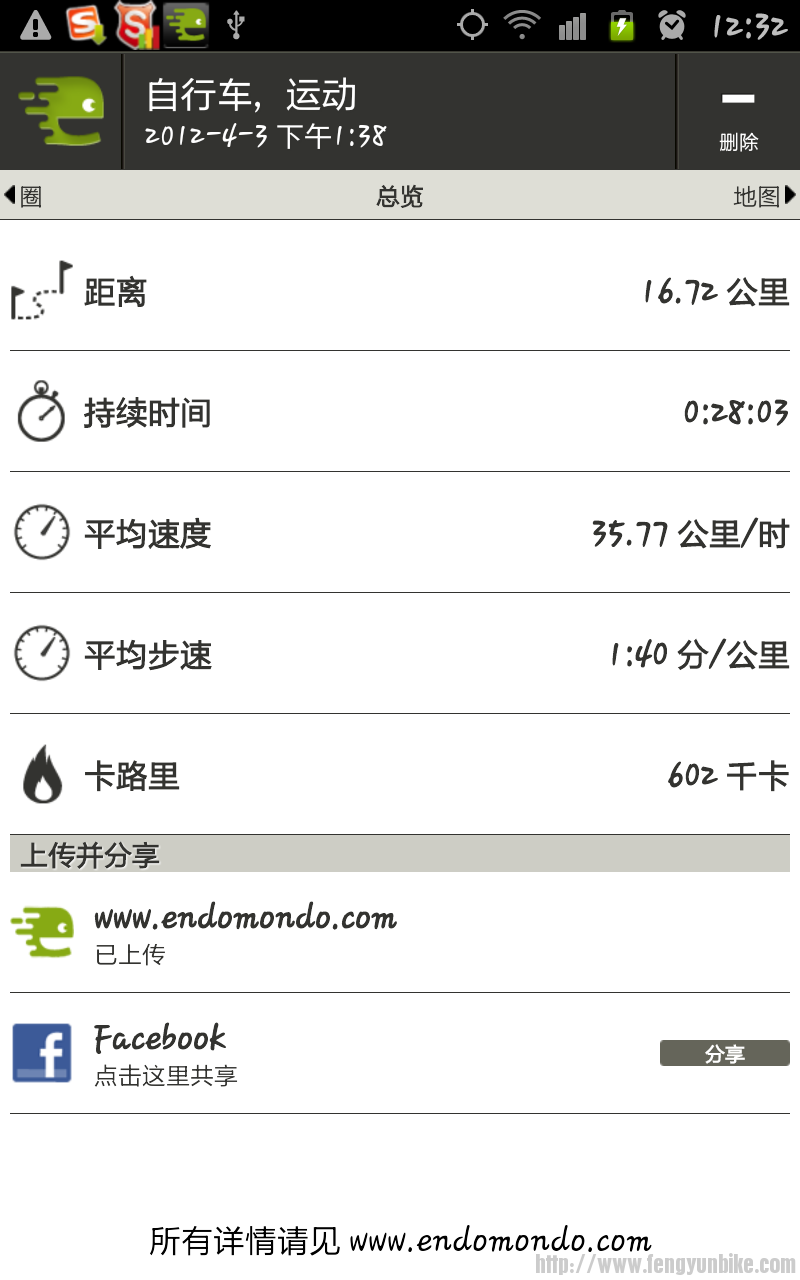Click the 分享 button to share on Facebook
Viewport: 800px width, 1280px height.
[725, 1052]
